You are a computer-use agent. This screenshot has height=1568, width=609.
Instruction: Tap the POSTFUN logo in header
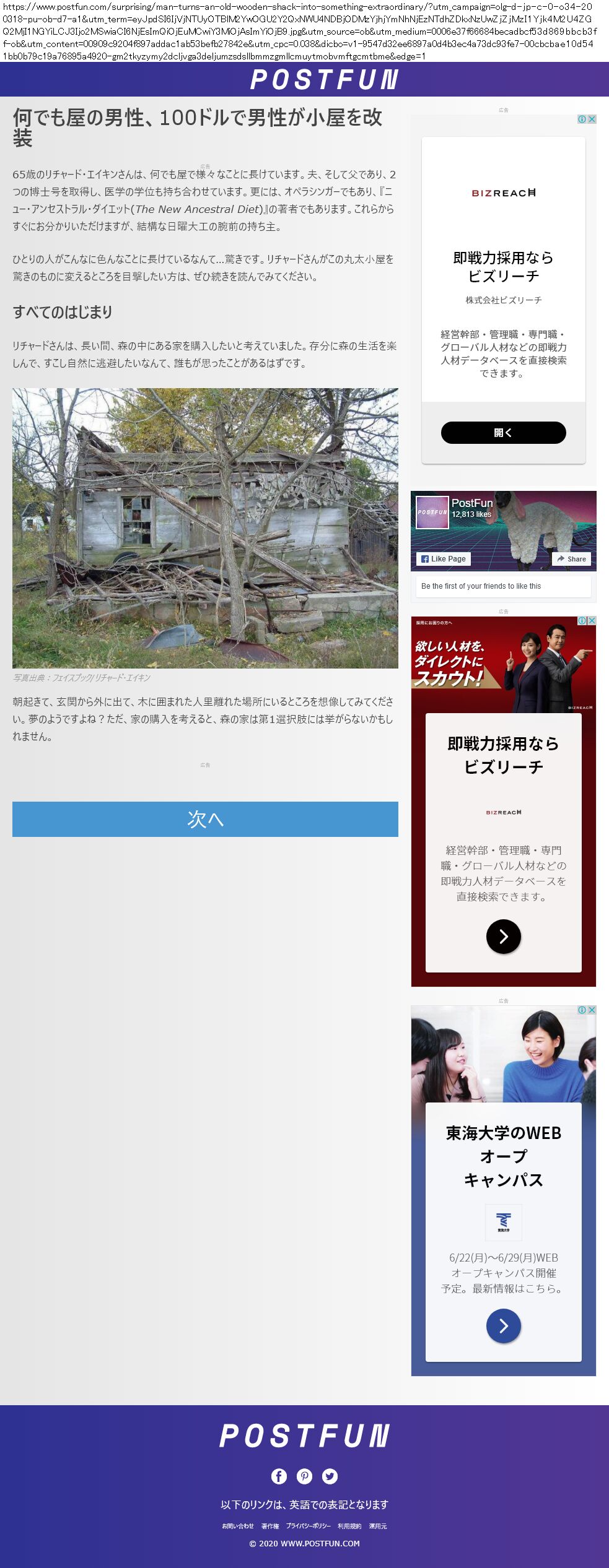click(x=324, y=79)
